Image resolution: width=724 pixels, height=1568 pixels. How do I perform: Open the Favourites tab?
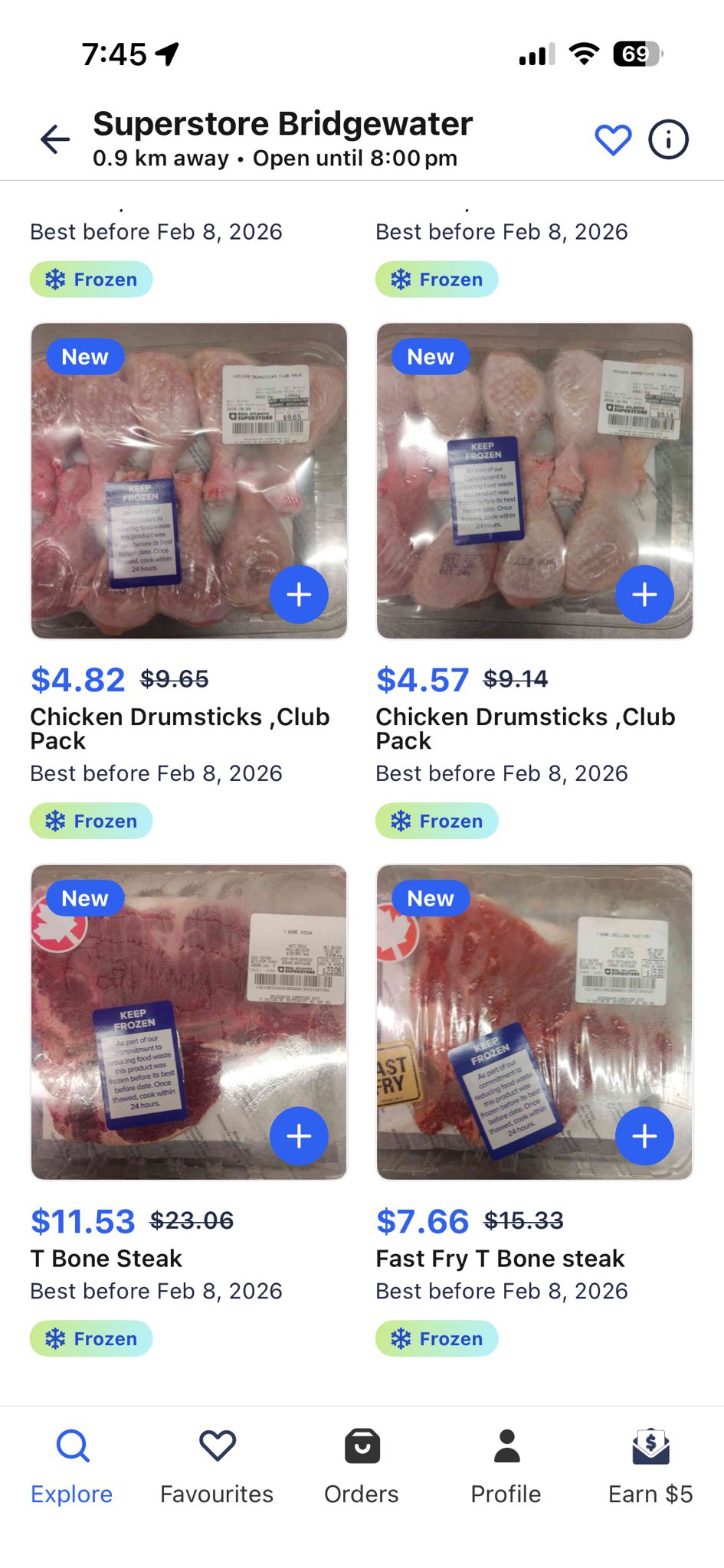pyautogui.click(x=217, y=1465)
